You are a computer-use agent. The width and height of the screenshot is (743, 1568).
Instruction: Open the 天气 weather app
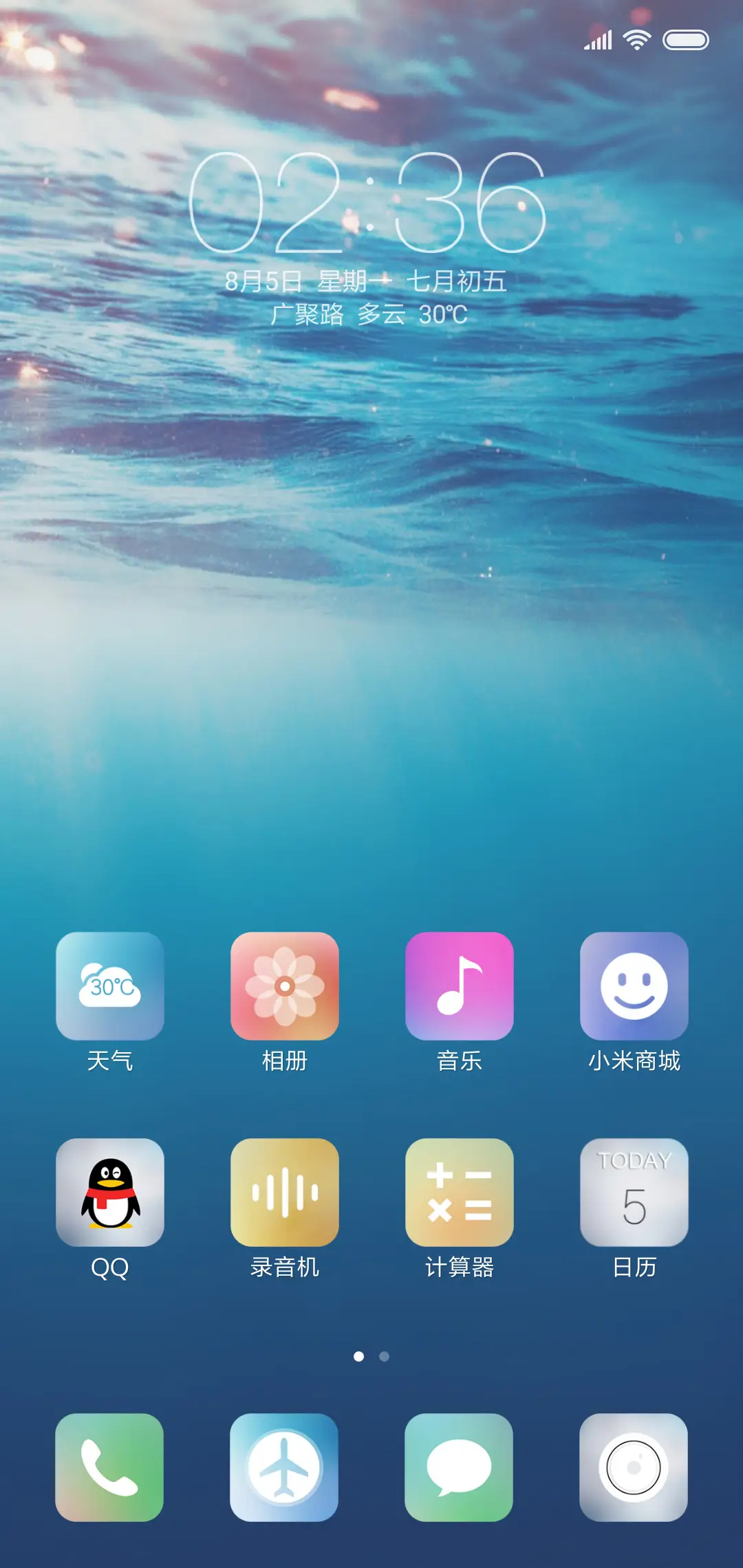(110, 986)
